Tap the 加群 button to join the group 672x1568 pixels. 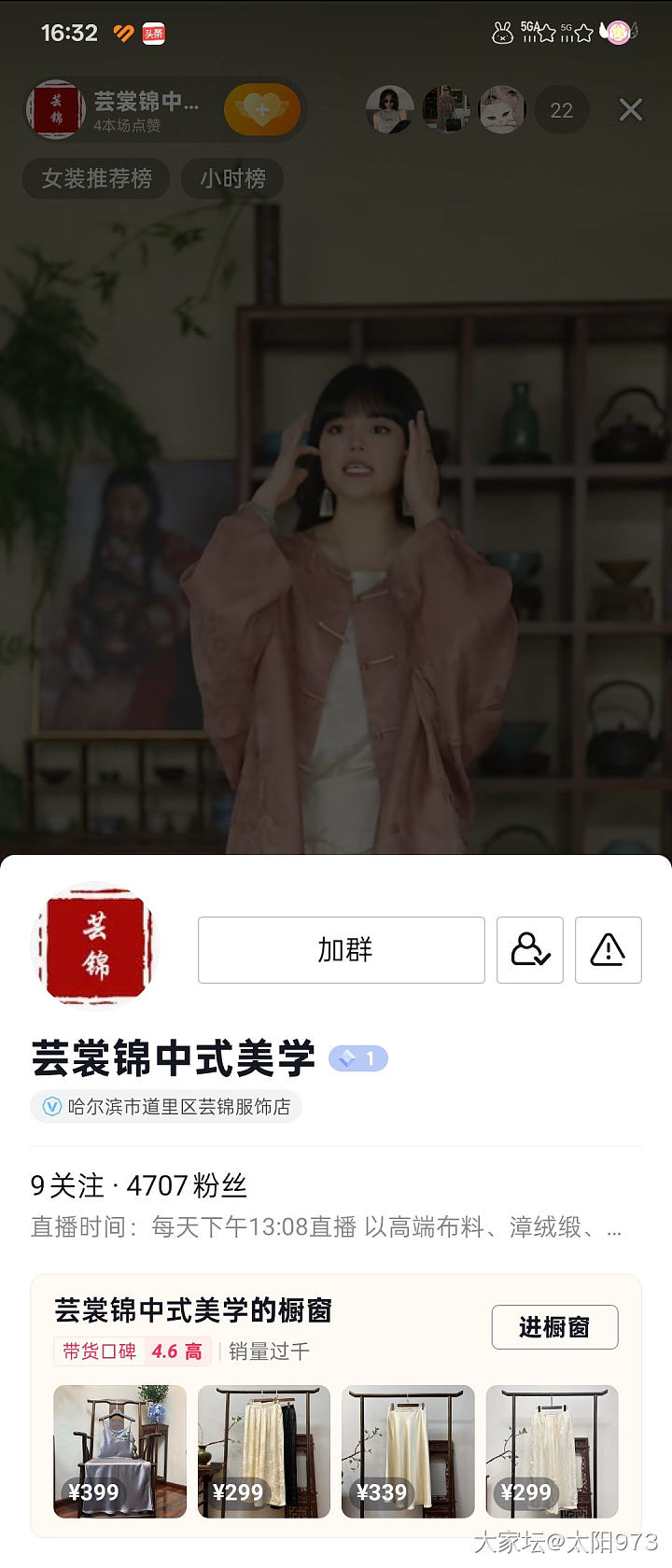(x=341, y=950)
